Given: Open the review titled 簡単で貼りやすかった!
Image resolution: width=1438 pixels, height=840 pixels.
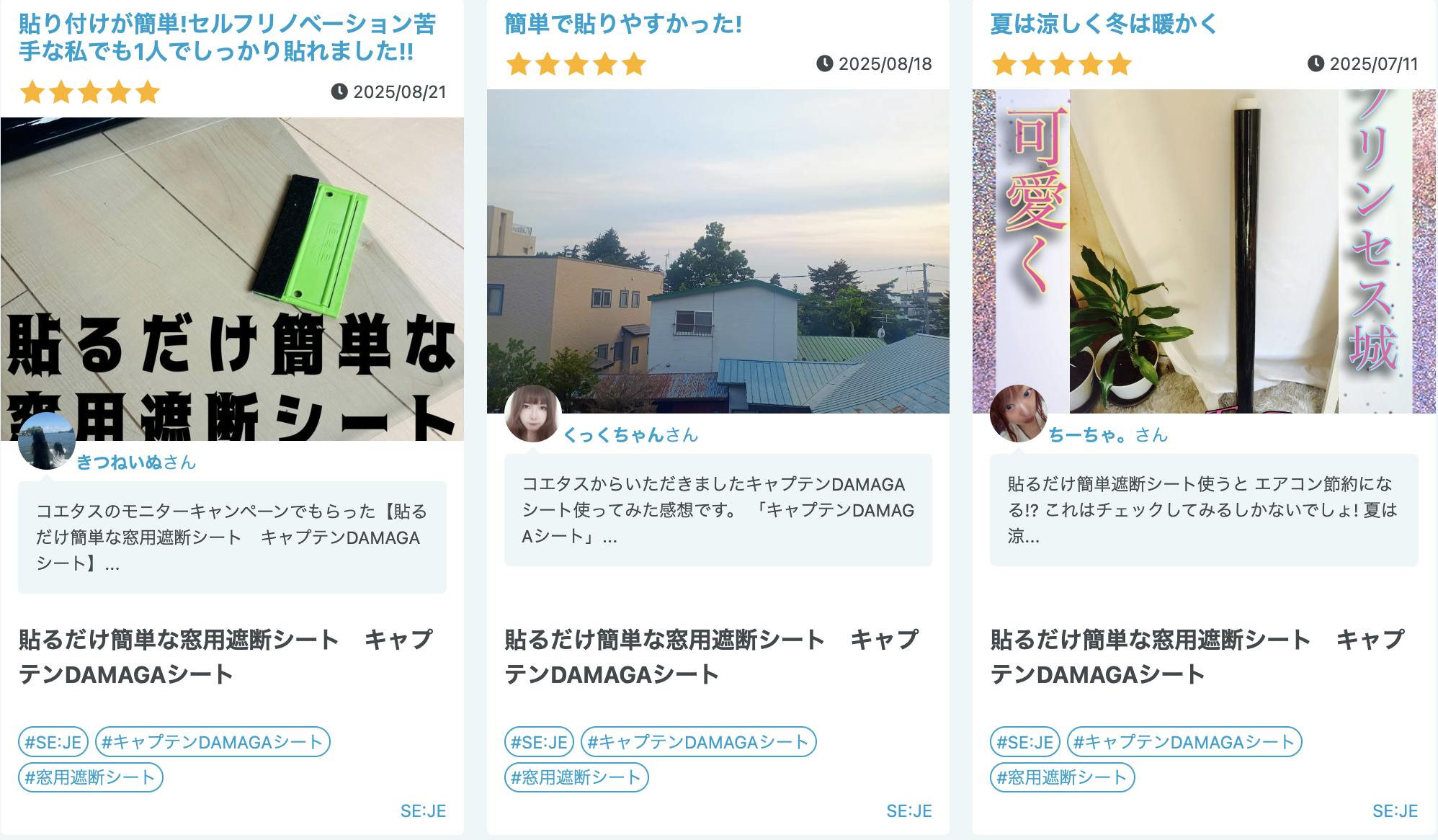Looking at the screenshot, I should click(623, 24).
